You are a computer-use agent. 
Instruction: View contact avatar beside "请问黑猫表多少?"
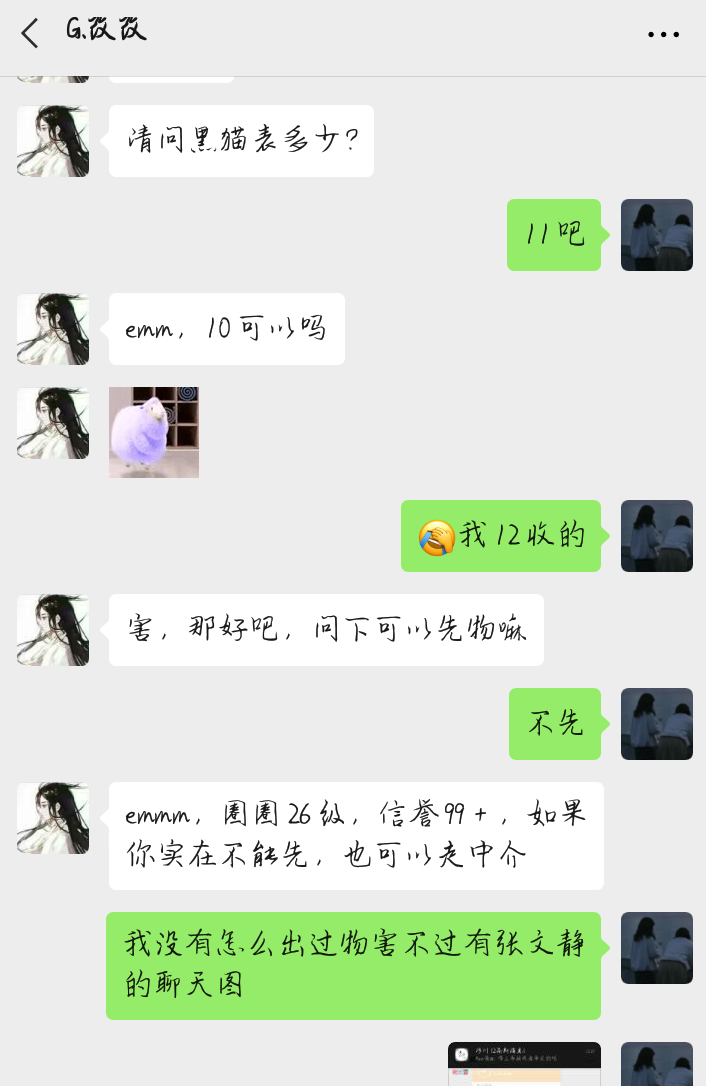pyautogui.click(x=53, y=141)
